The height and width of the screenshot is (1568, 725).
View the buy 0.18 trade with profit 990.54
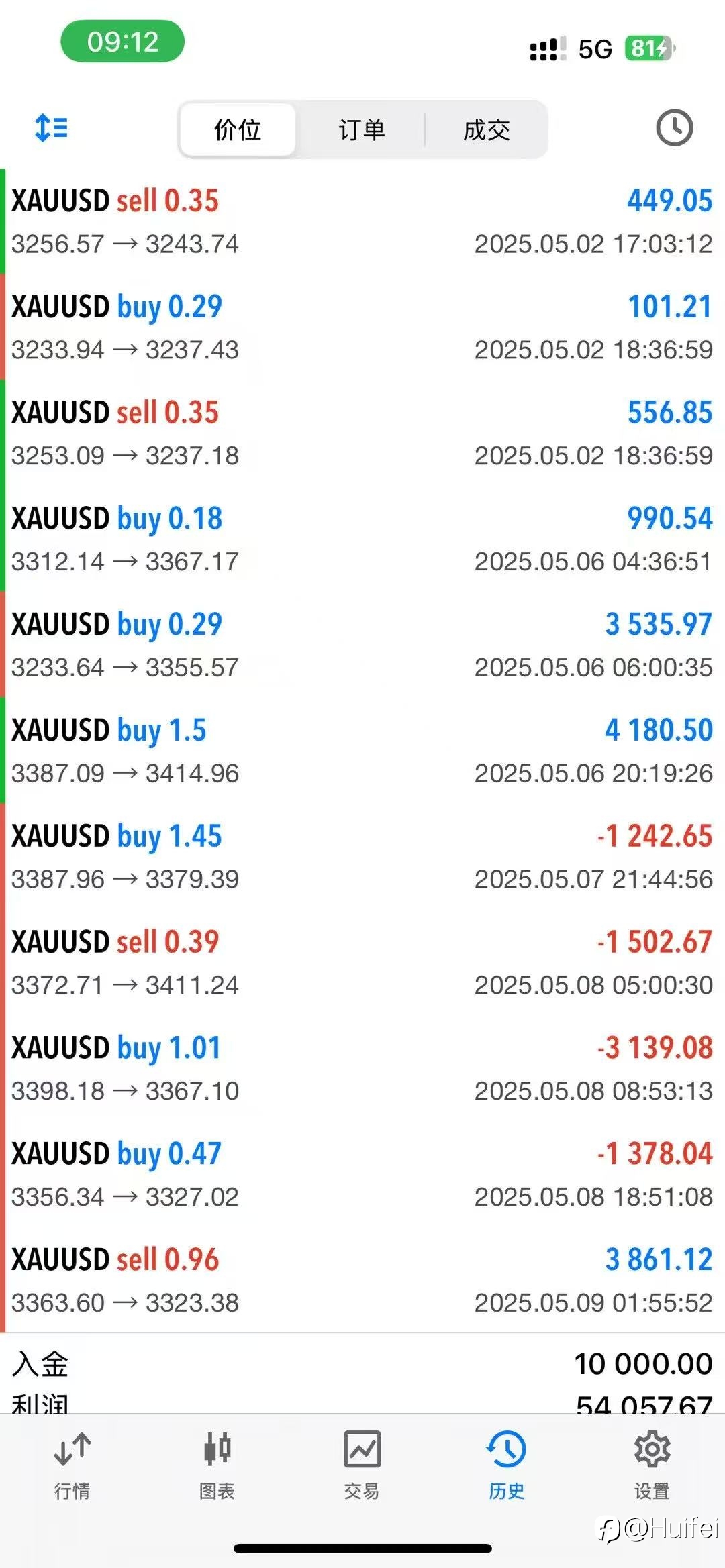pos(362,539)
